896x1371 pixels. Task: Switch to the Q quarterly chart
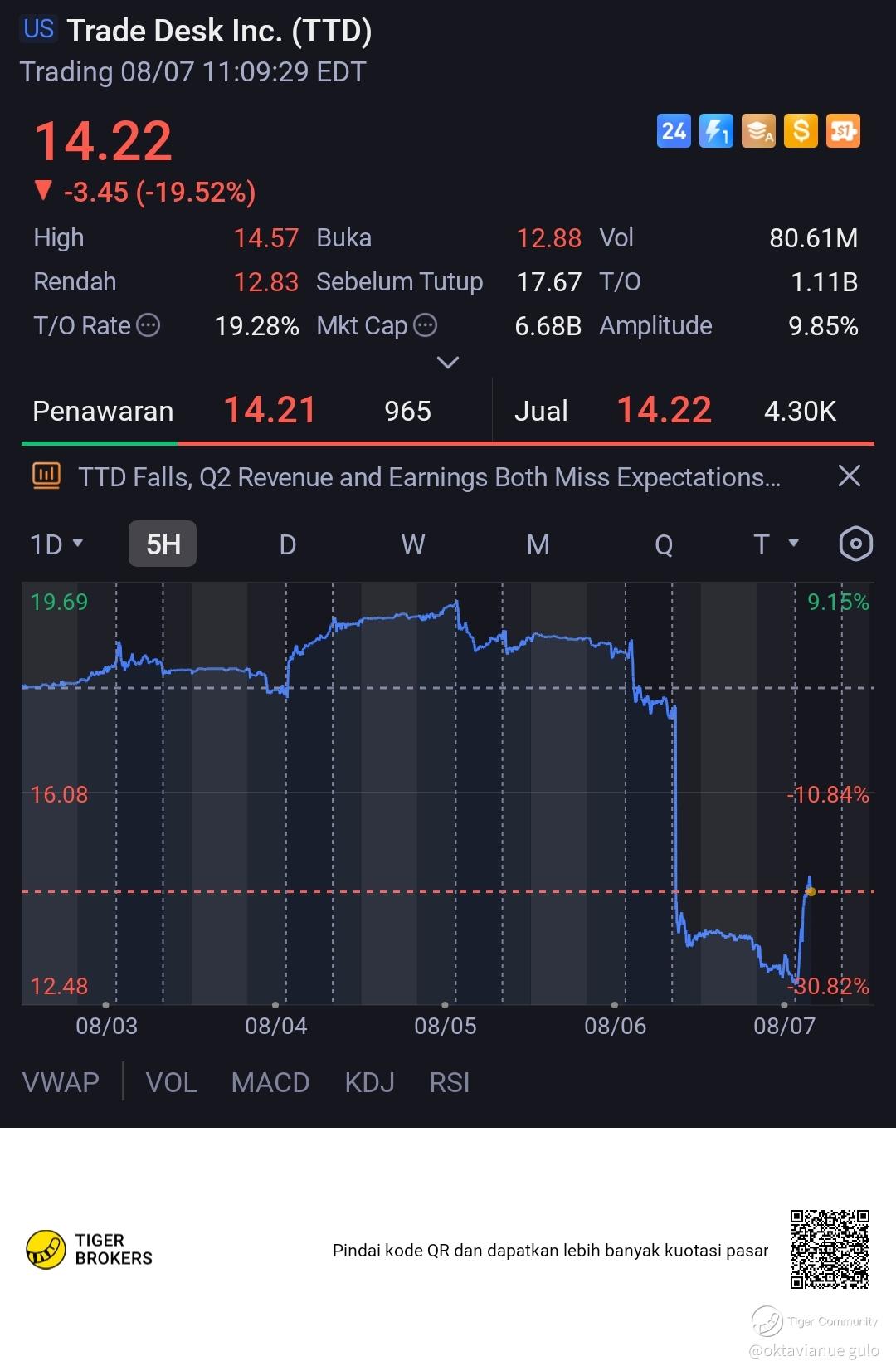tap(664, 544)
